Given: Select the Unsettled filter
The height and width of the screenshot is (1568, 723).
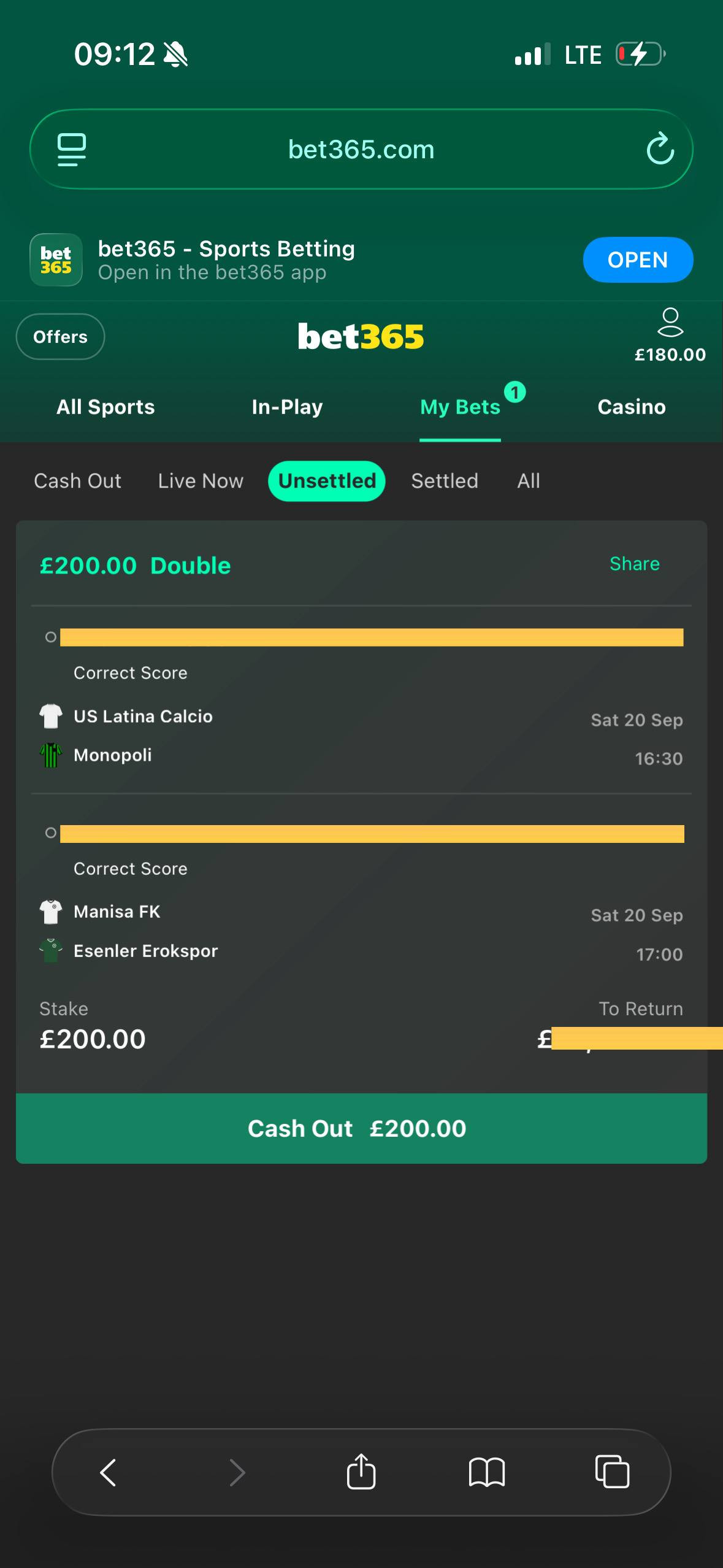Looking at the screenshot, I should click(327, 481).
